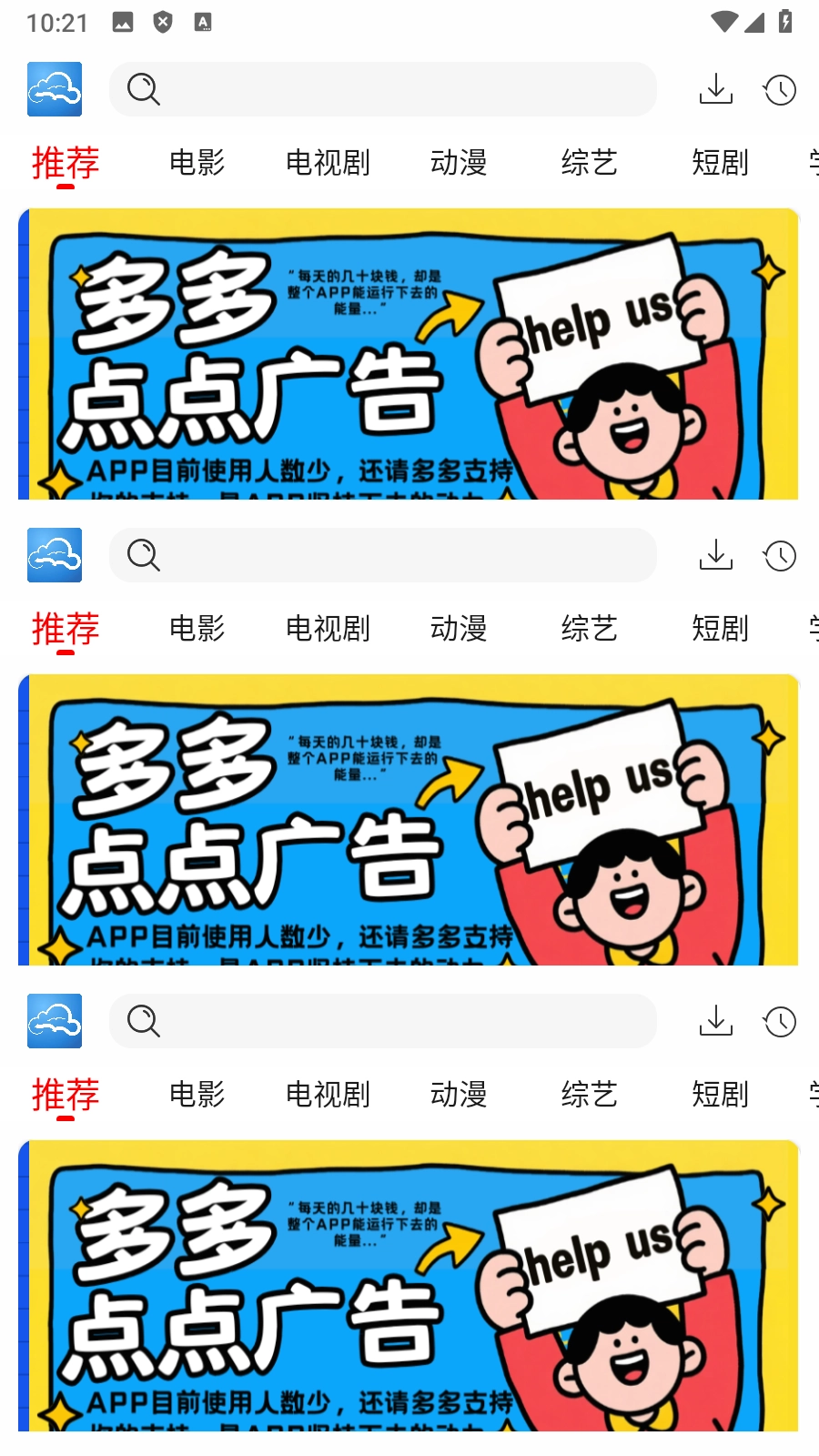Open watch history from the topmost header
The width and height of the screenshot is (819, 1456).
coord(780,89)
